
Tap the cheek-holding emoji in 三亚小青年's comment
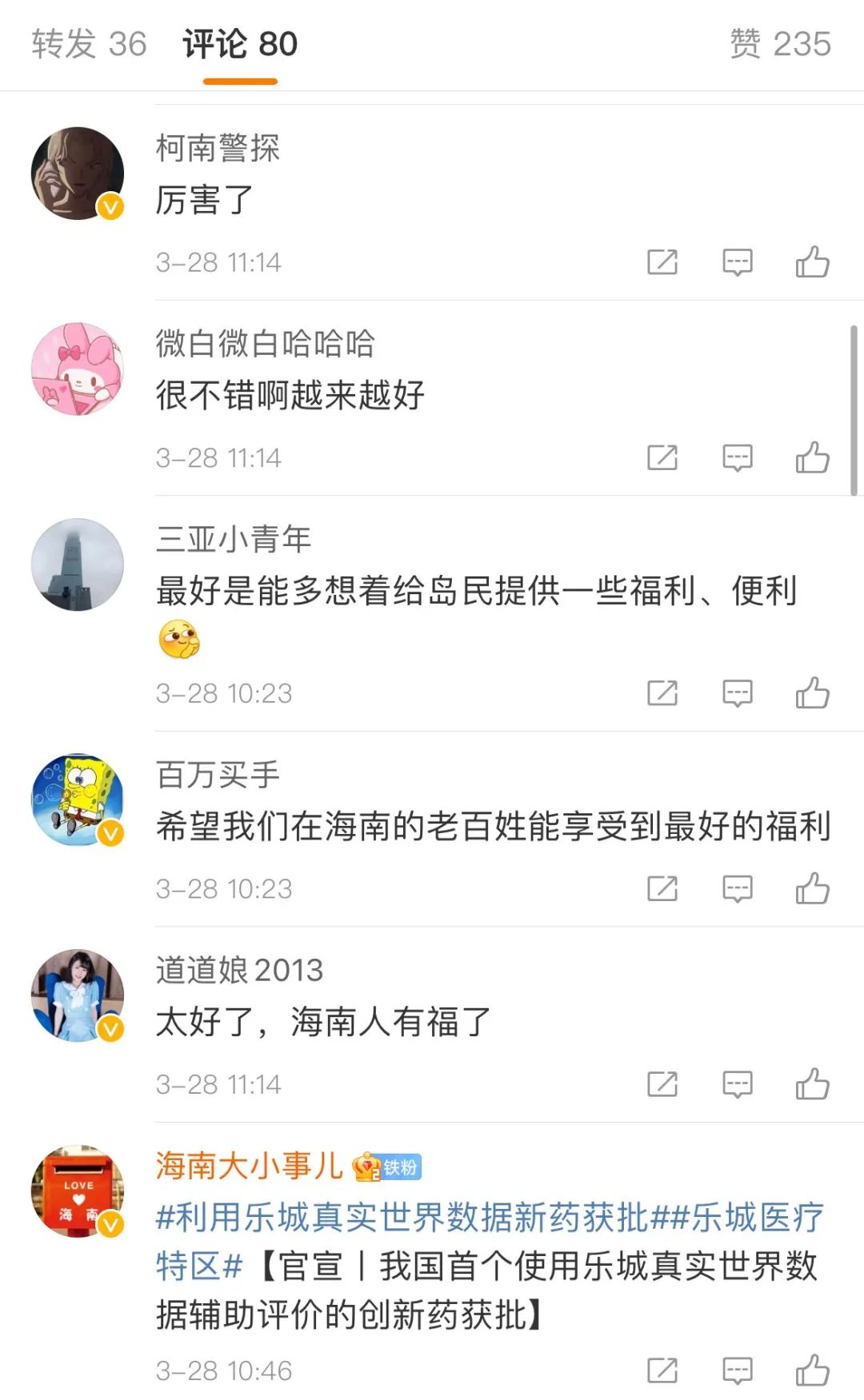click(180, 639)
